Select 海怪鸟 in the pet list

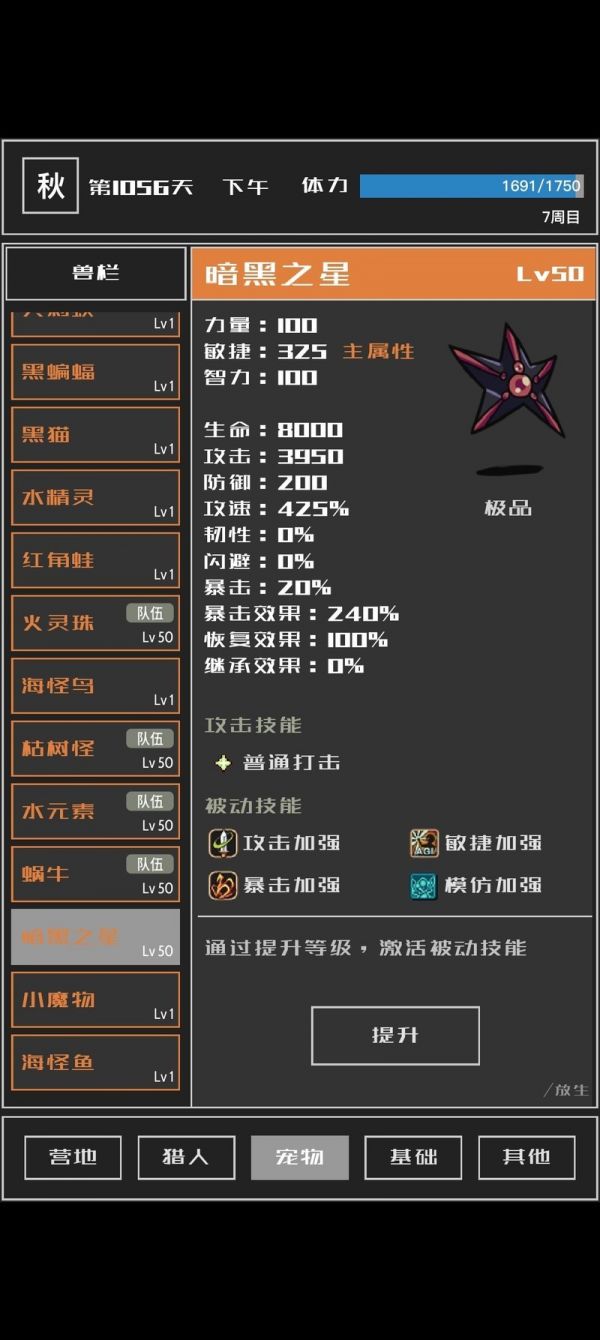pos(95,686)
